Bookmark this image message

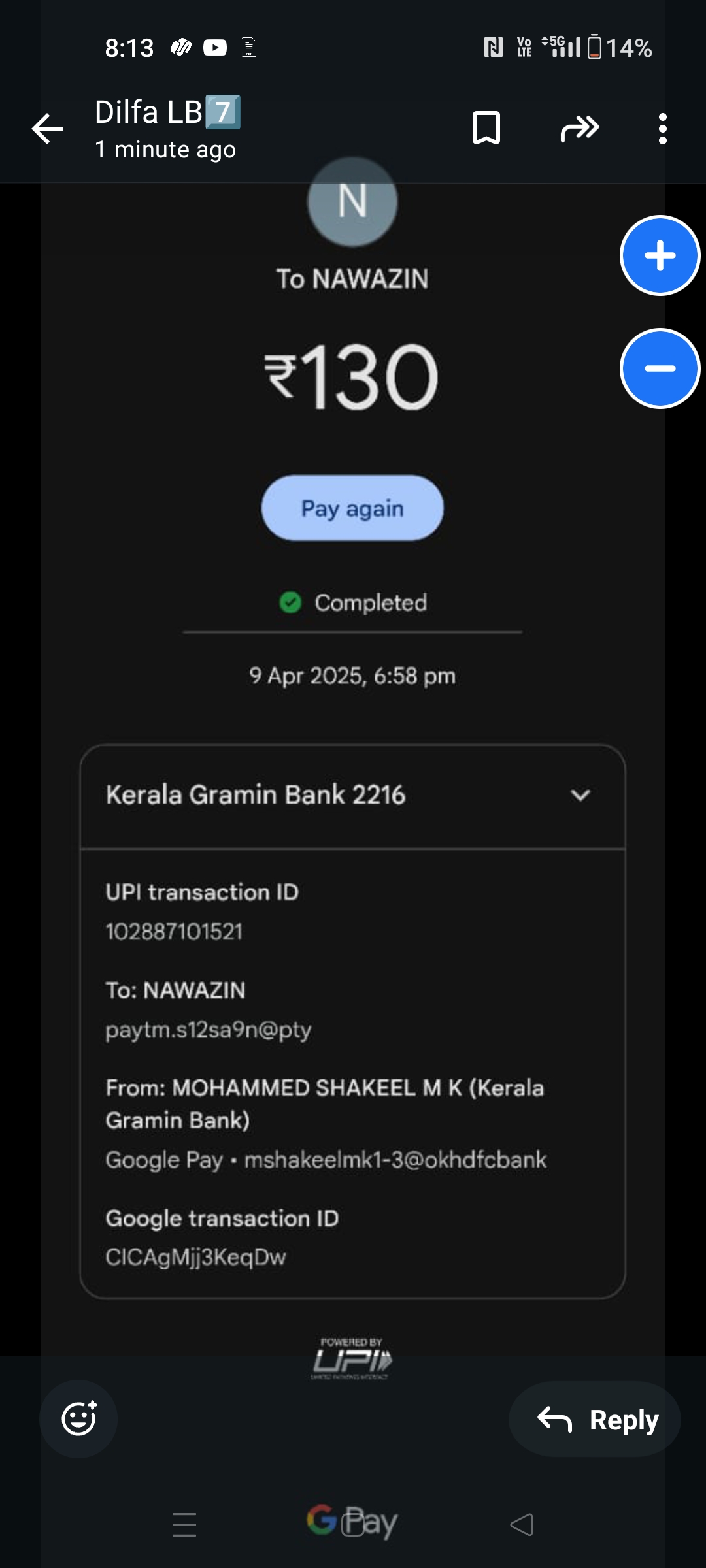click(486, 128)
